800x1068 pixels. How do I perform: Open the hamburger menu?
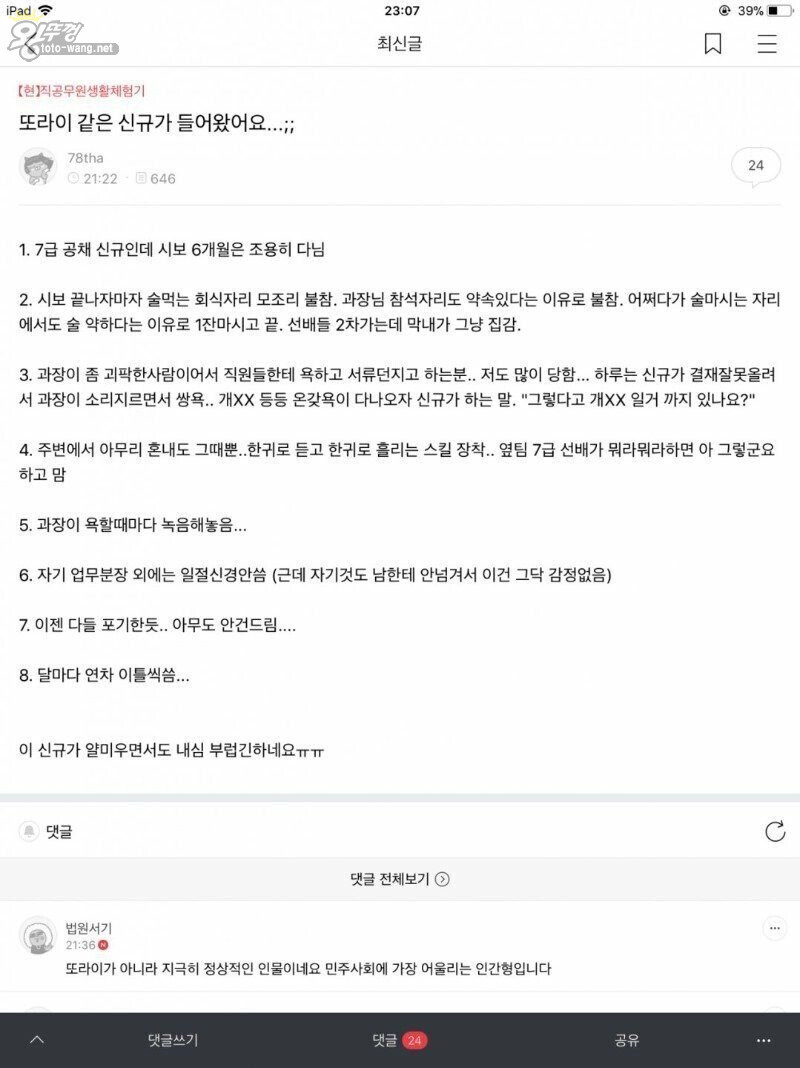[767, 44]
